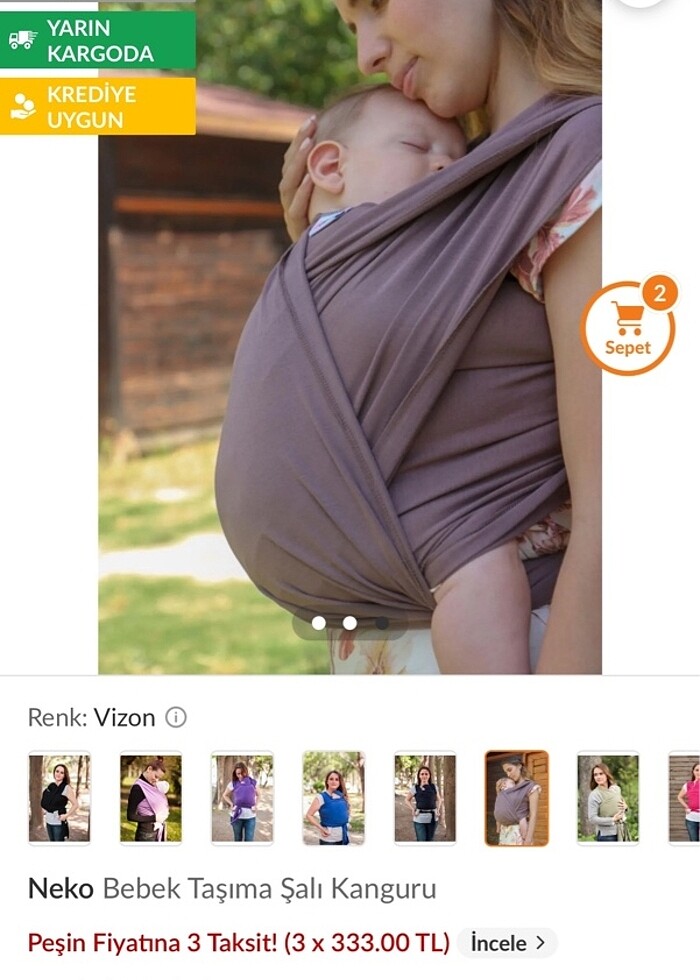Screen dimensions: 700x980
Task: Select the navy wrap color option
Action: click(425, 798)
